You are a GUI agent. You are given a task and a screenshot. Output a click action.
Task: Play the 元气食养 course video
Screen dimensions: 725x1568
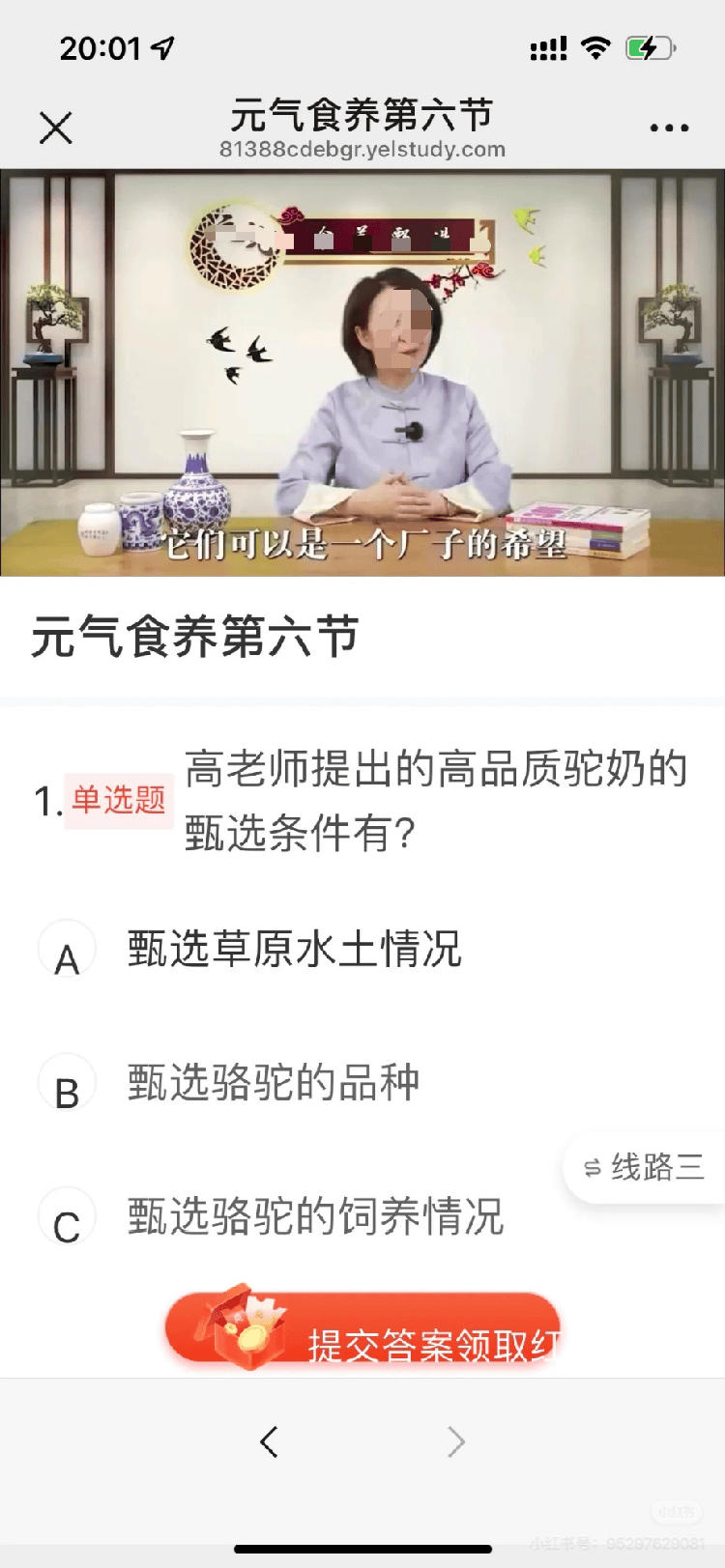[362, 371]
